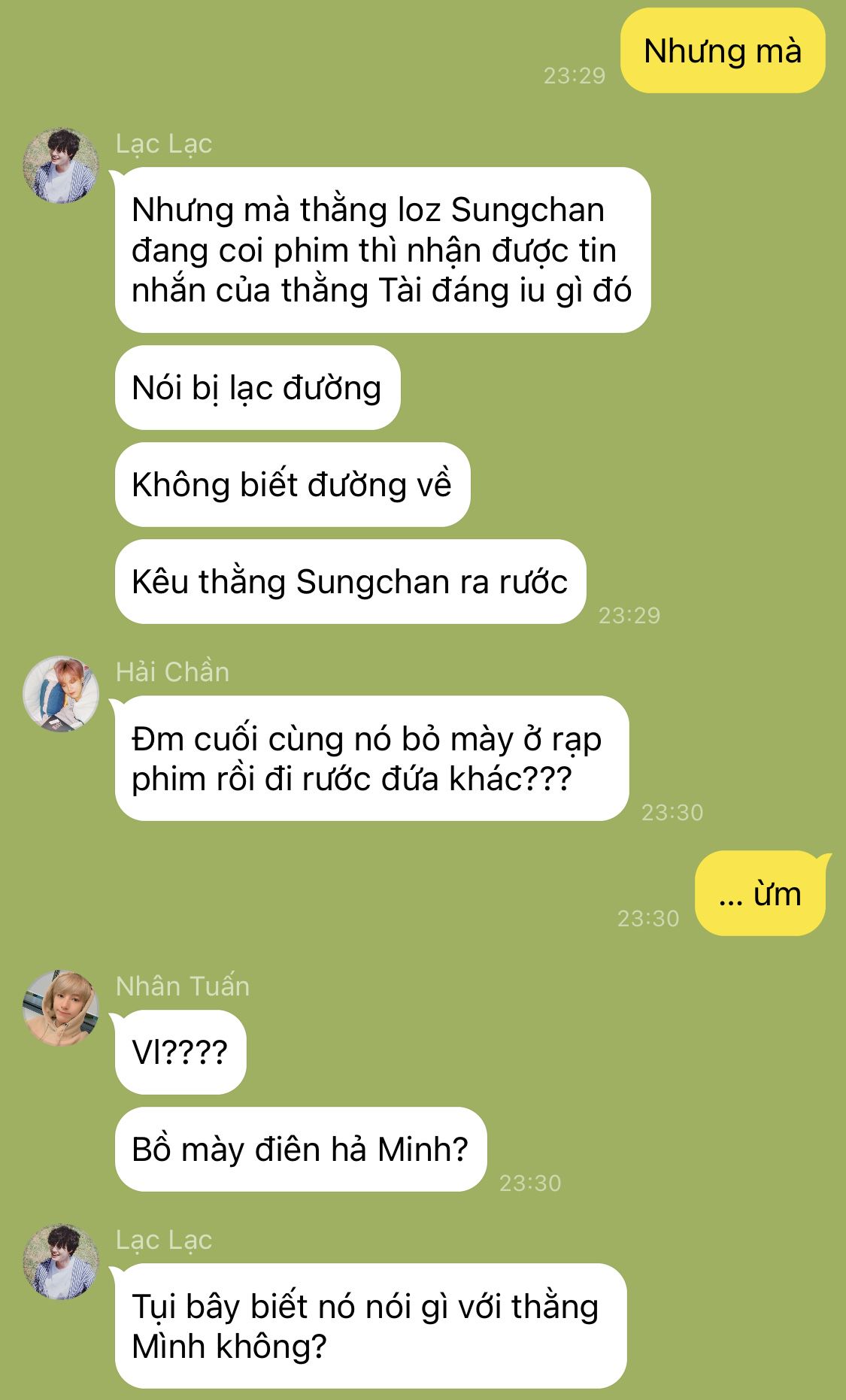Tap Lạc Lạc's avatar beside the Sungchan message
The width and height of the screenshot is (846, 1400).
pos(61,165)
